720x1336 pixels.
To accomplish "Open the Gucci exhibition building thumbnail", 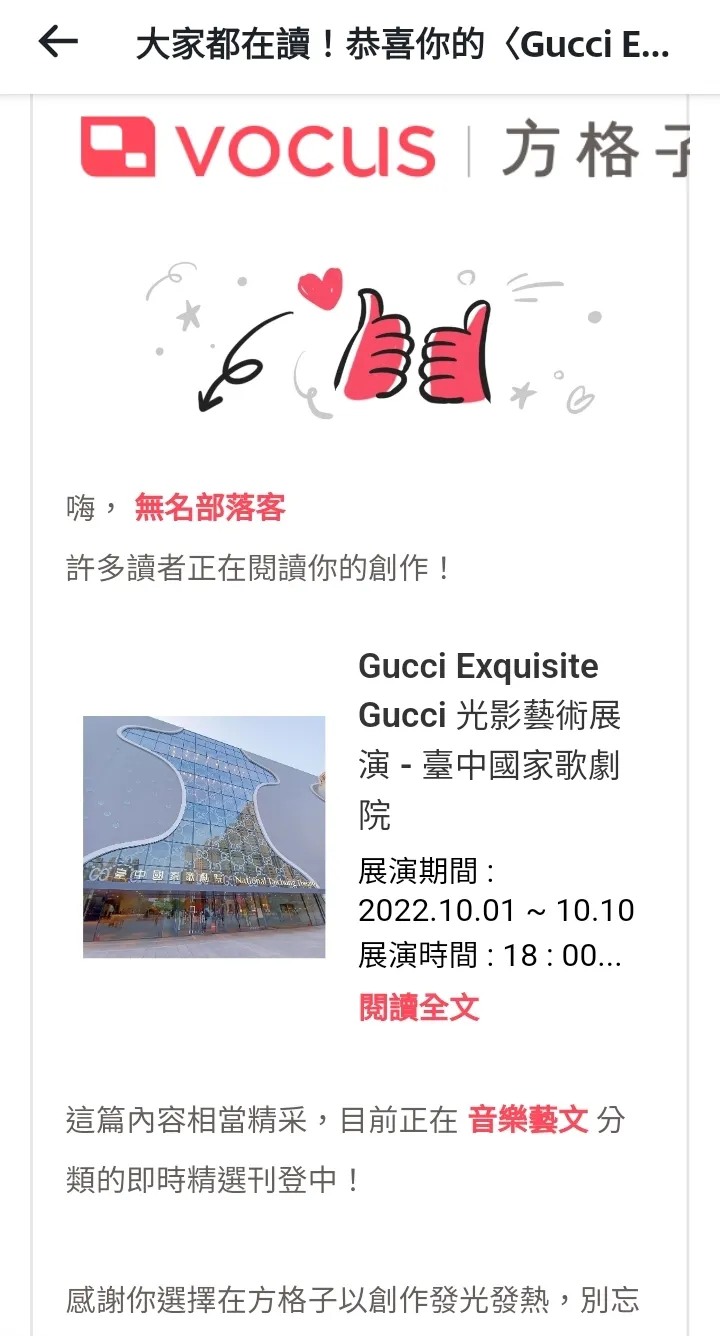I will pos(204,836).
